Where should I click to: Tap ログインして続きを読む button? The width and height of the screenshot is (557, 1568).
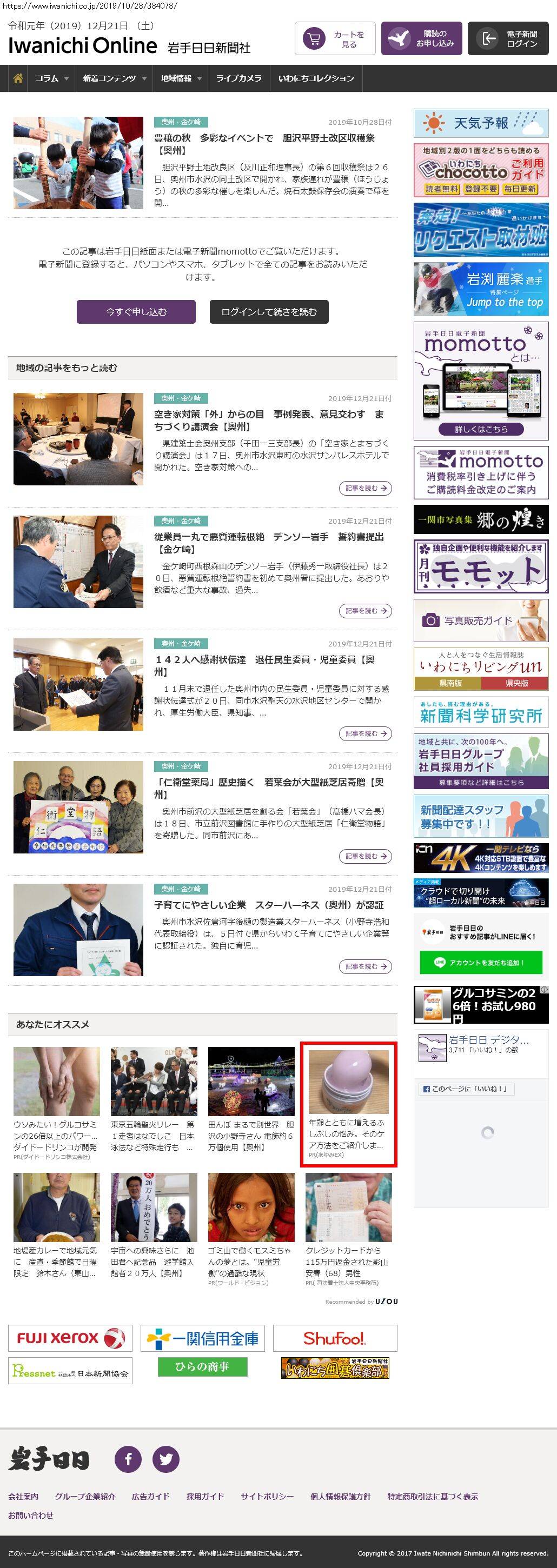pos(269,312)
